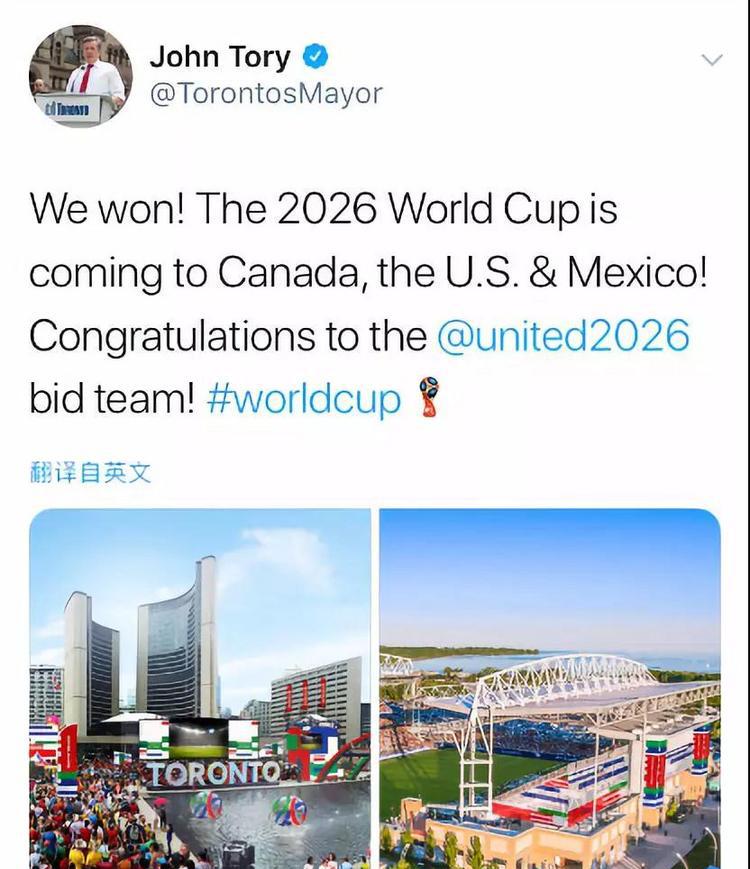Open the @TorontosMayor profile name
Viewport: 750px width, 869px height.
(266, 93)
